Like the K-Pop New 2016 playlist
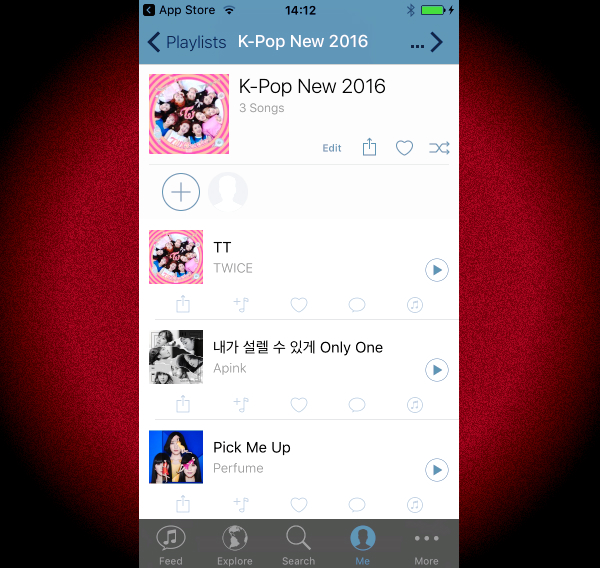The height and width of the screenshot is (568, 600). [x=404, y=148]
